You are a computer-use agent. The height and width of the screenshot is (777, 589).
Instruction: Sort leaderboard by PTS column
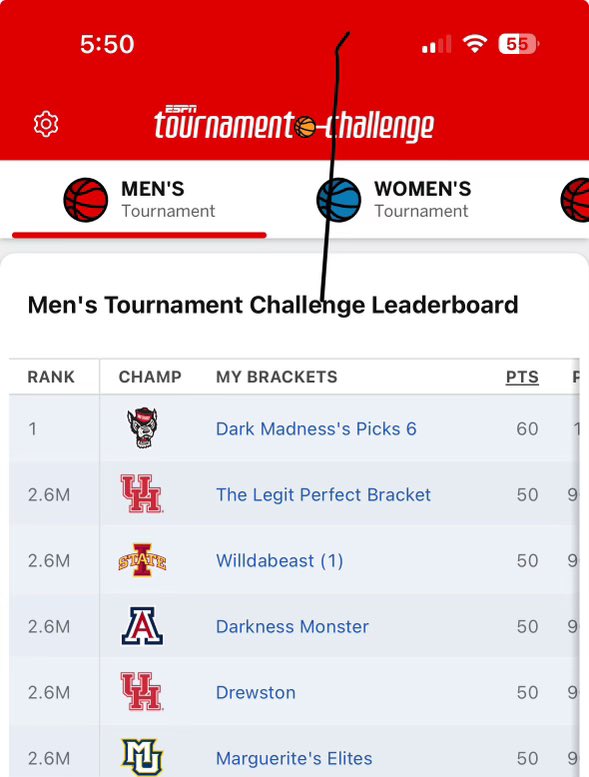[x=522, y=377]
